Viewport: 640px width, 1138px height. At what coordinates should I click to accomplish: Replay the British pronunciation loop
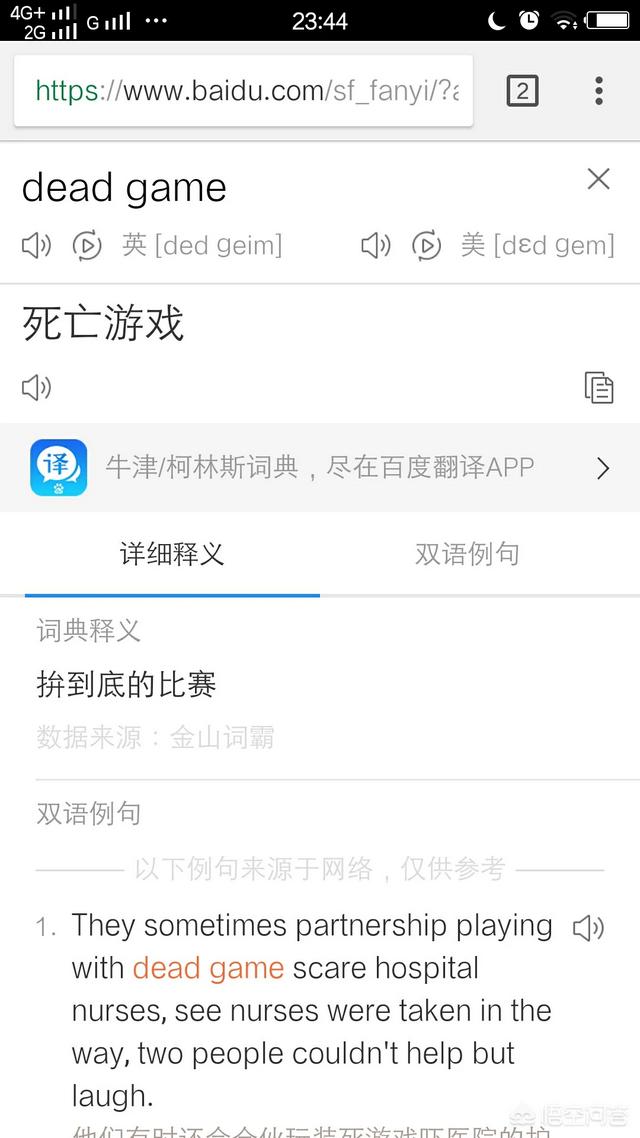click(x=87, y=245)
